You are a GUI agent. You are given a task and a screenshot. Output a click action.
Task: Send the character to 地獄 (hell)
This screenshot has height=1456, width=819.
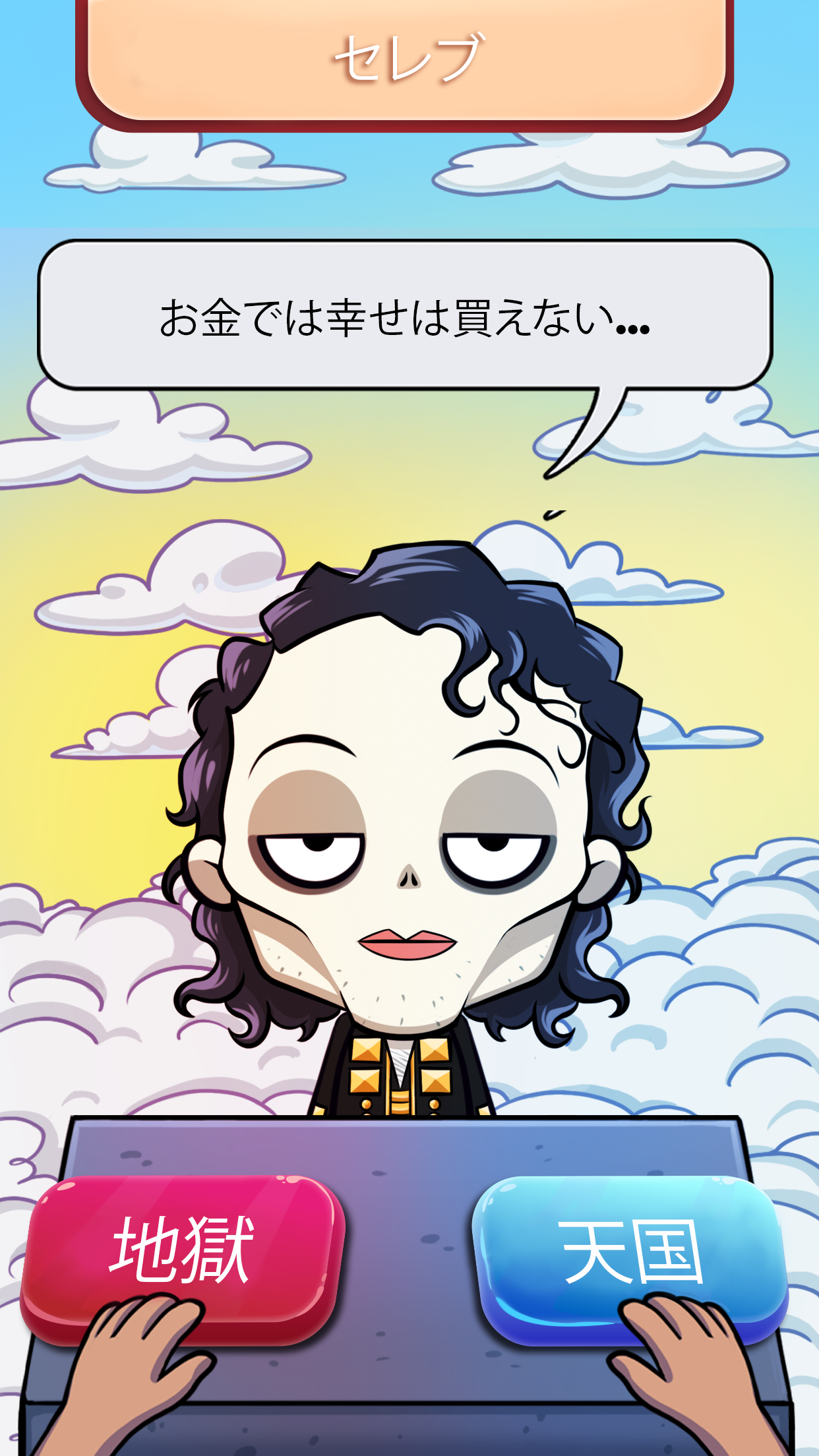[x=181, y=1250]
